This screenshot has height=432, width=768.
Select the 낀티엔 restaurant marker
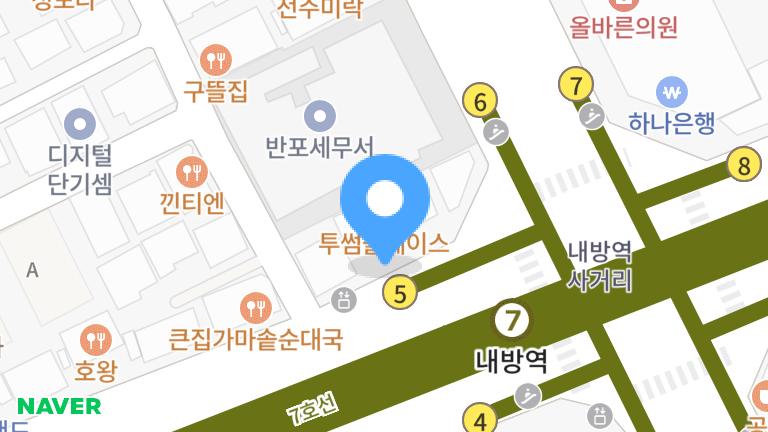192,171
